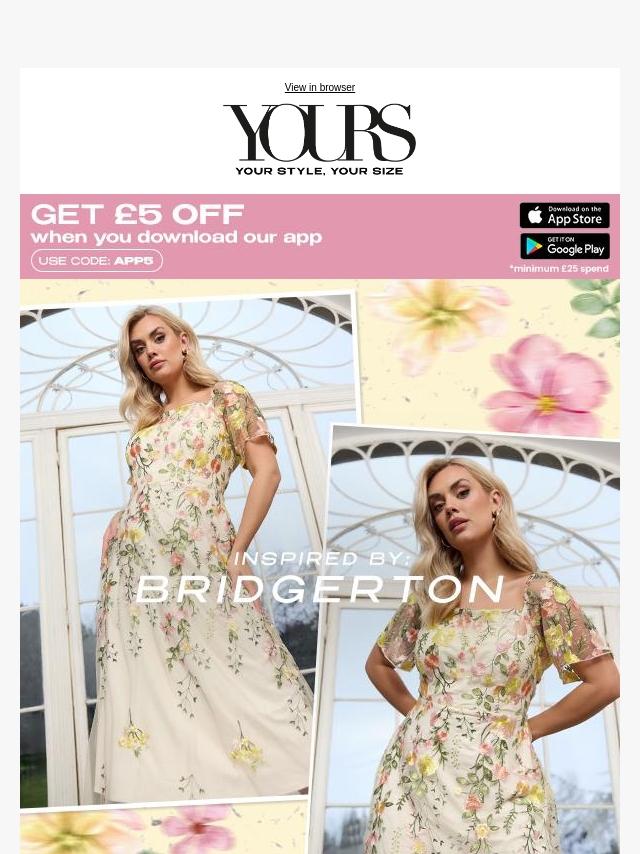Tap the Google Play download badge
Image resolution: width=640 pixels, height=854 pixels.
pos(564,246)
